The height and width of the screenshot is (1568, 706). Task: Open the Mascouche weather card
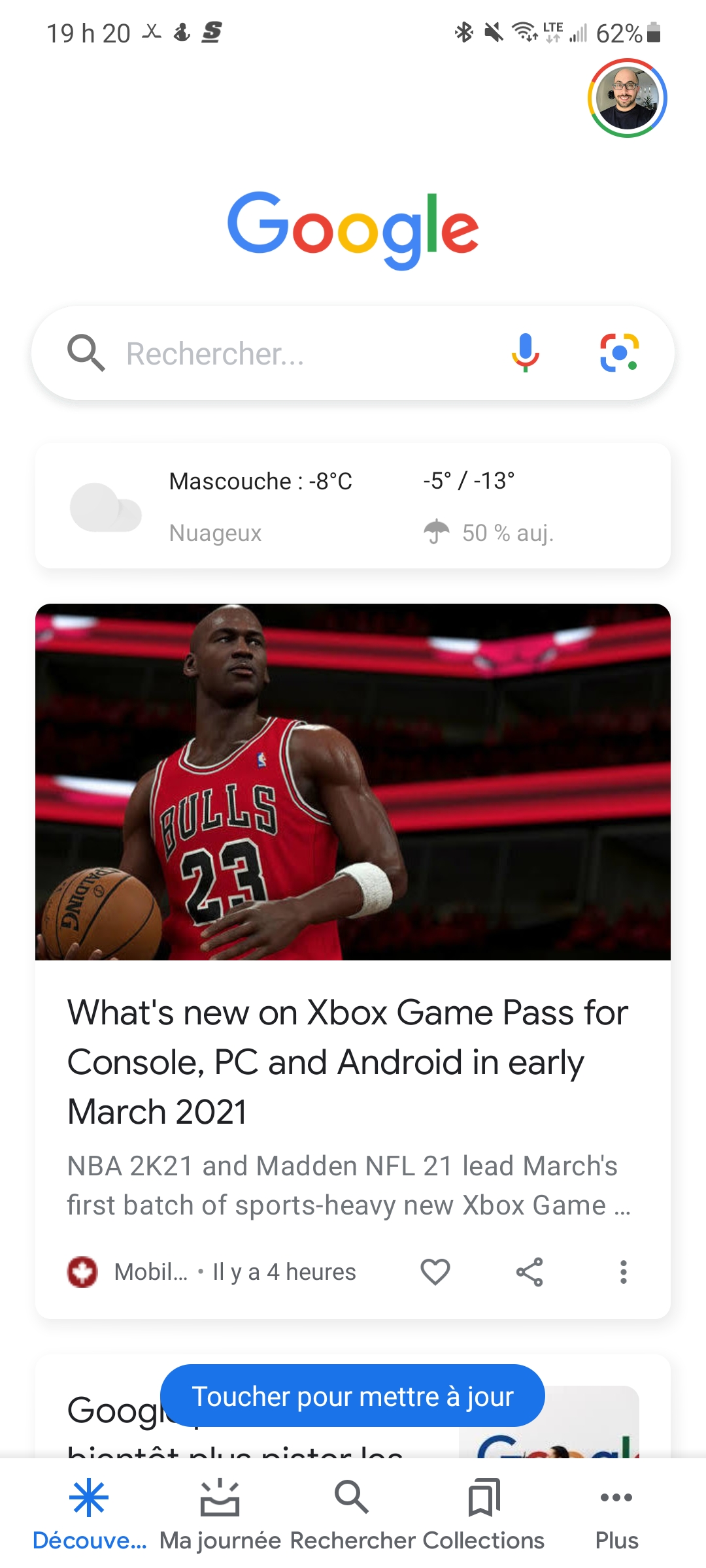(x=353, y=506)
